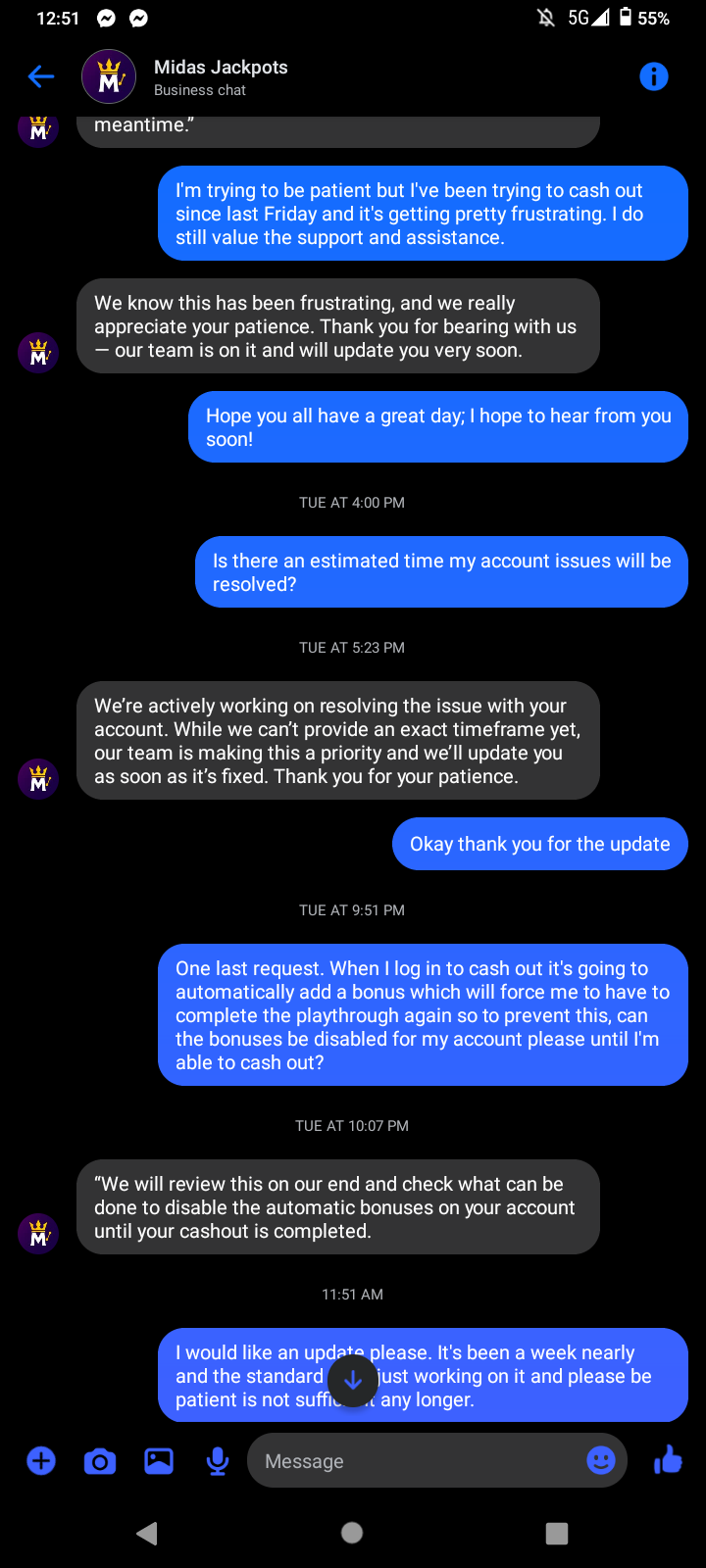Open Midas Jackpots profile from the header
The image size is (706, 1568).
(221, 76)
